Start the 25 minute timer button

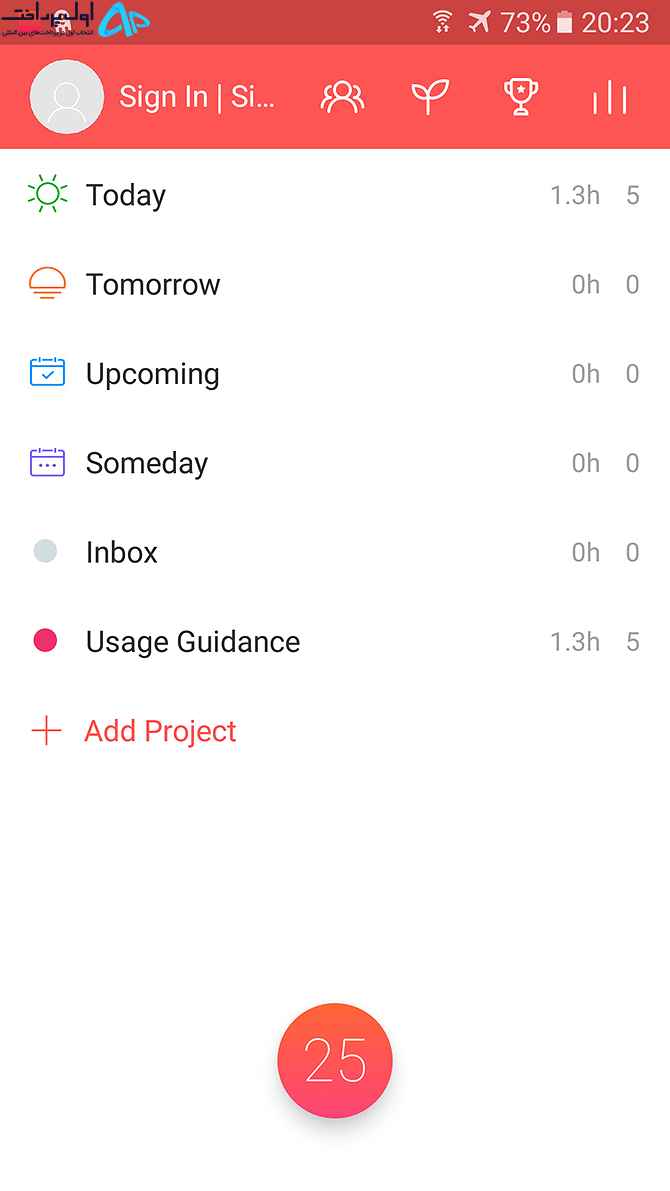(335, 1060)
